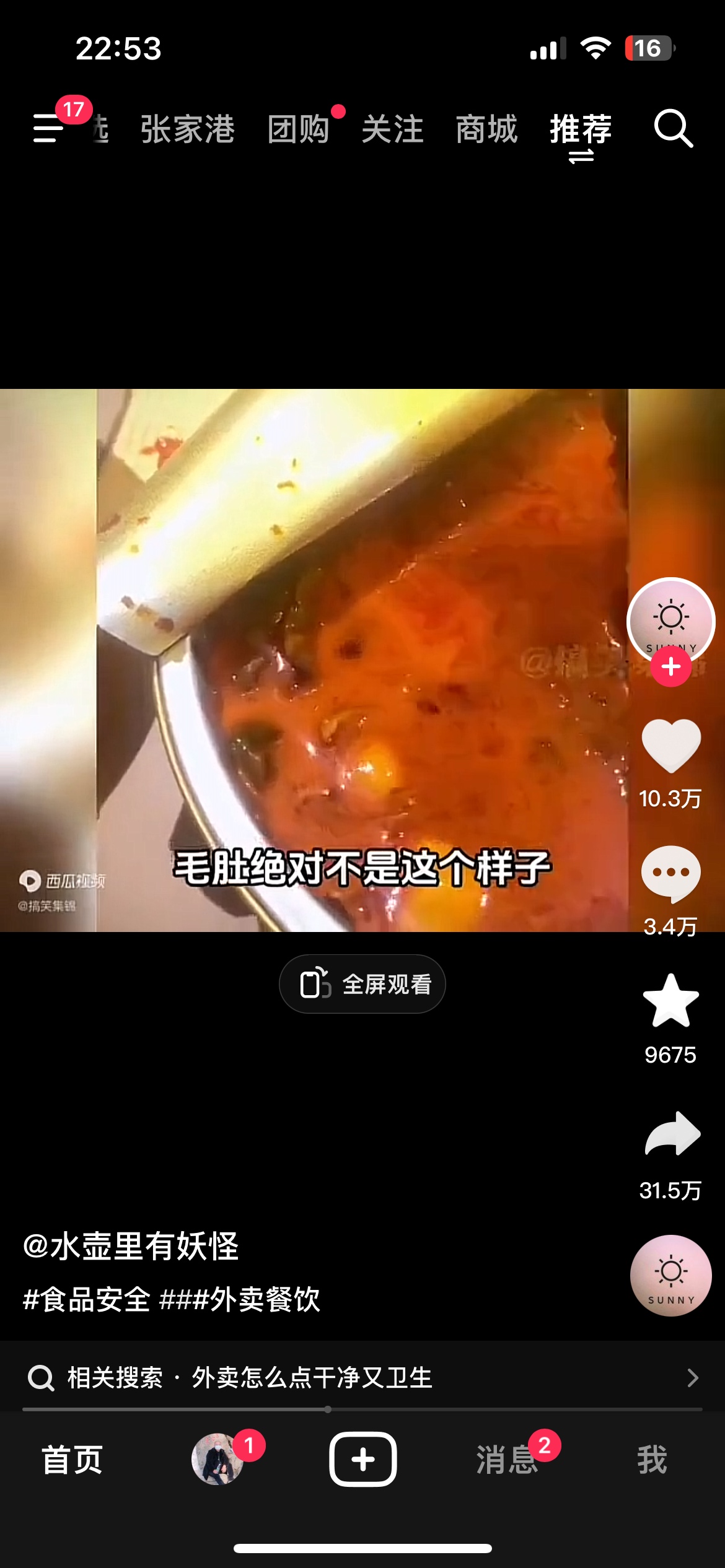Open the #食品安全 hashtag
Image resolution: width=725 pixels, height=1568 pixels.
pos(87,1299)
